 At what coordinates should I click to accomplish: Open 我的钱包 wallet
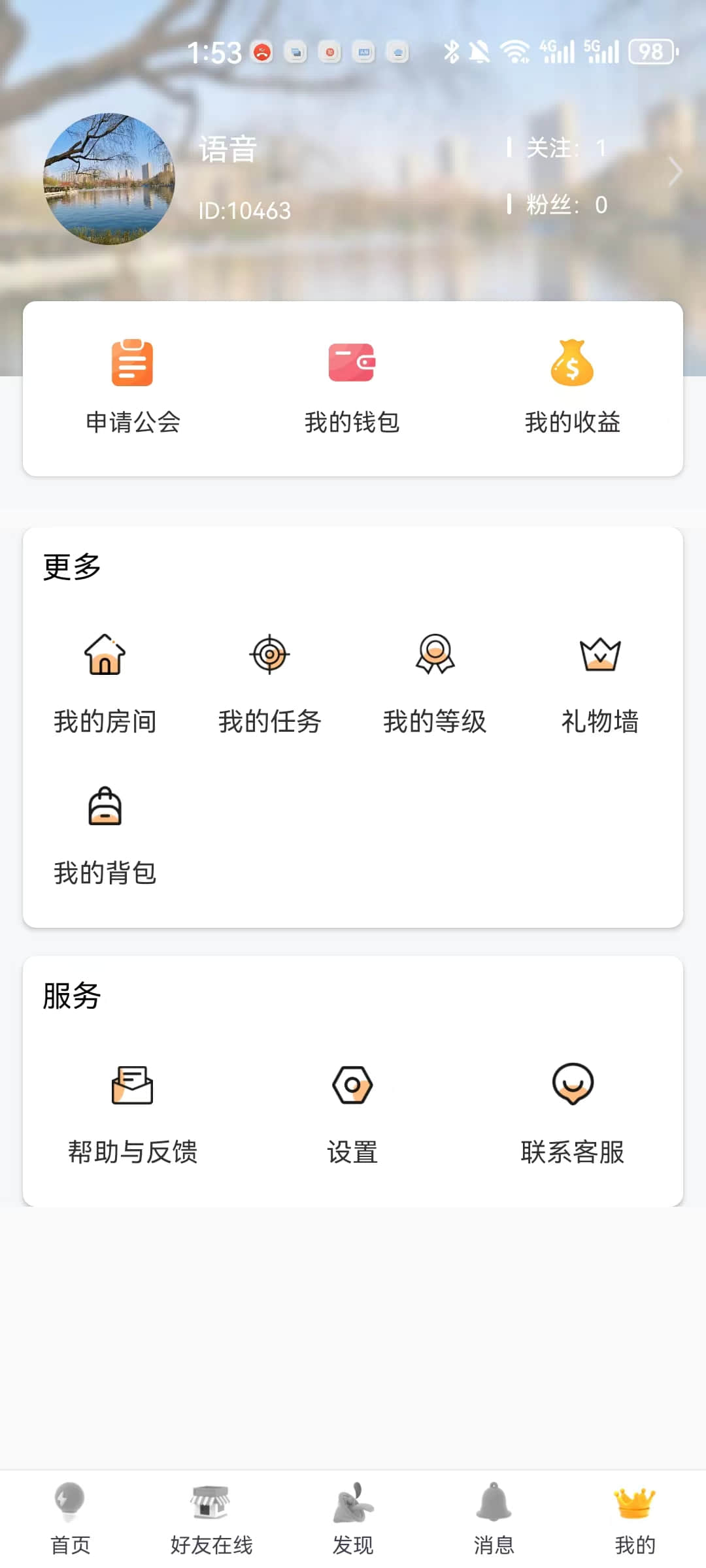tap(352, 387)
